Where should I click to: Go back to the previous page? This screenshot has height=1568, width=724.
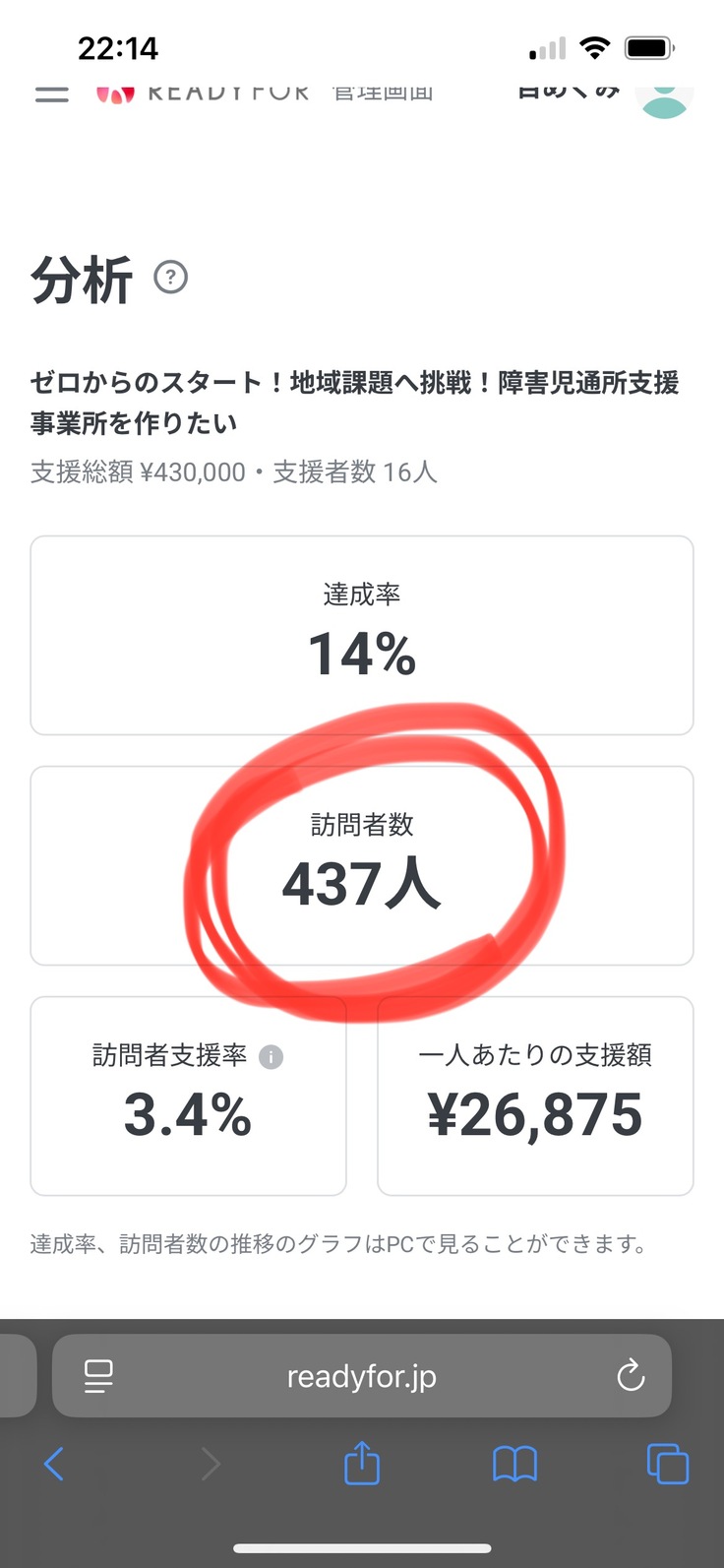pyautogui.click(x=54, y=1464)
